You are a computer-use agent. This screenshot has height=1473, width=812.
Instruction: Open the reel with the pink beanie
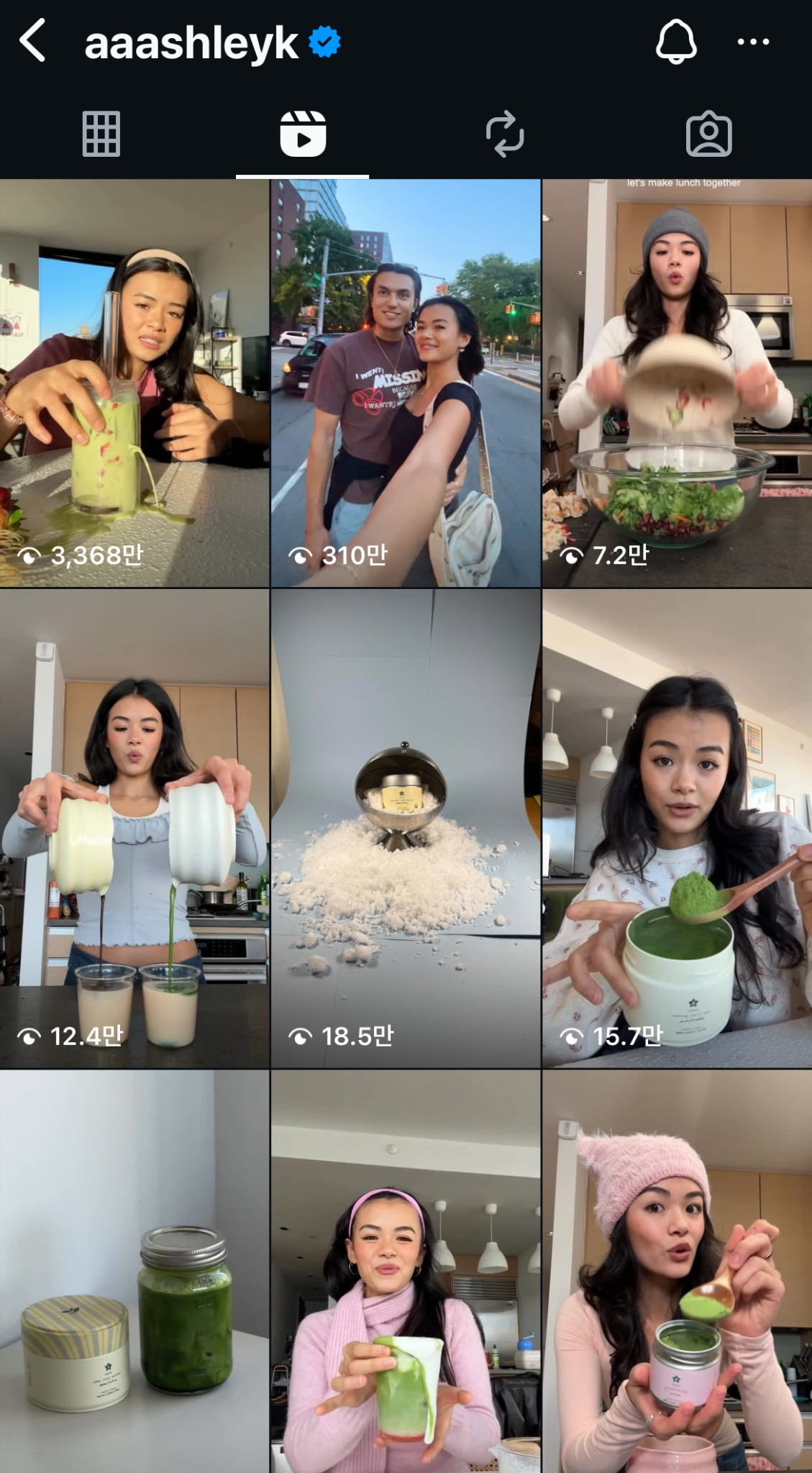click(677, 1271)
